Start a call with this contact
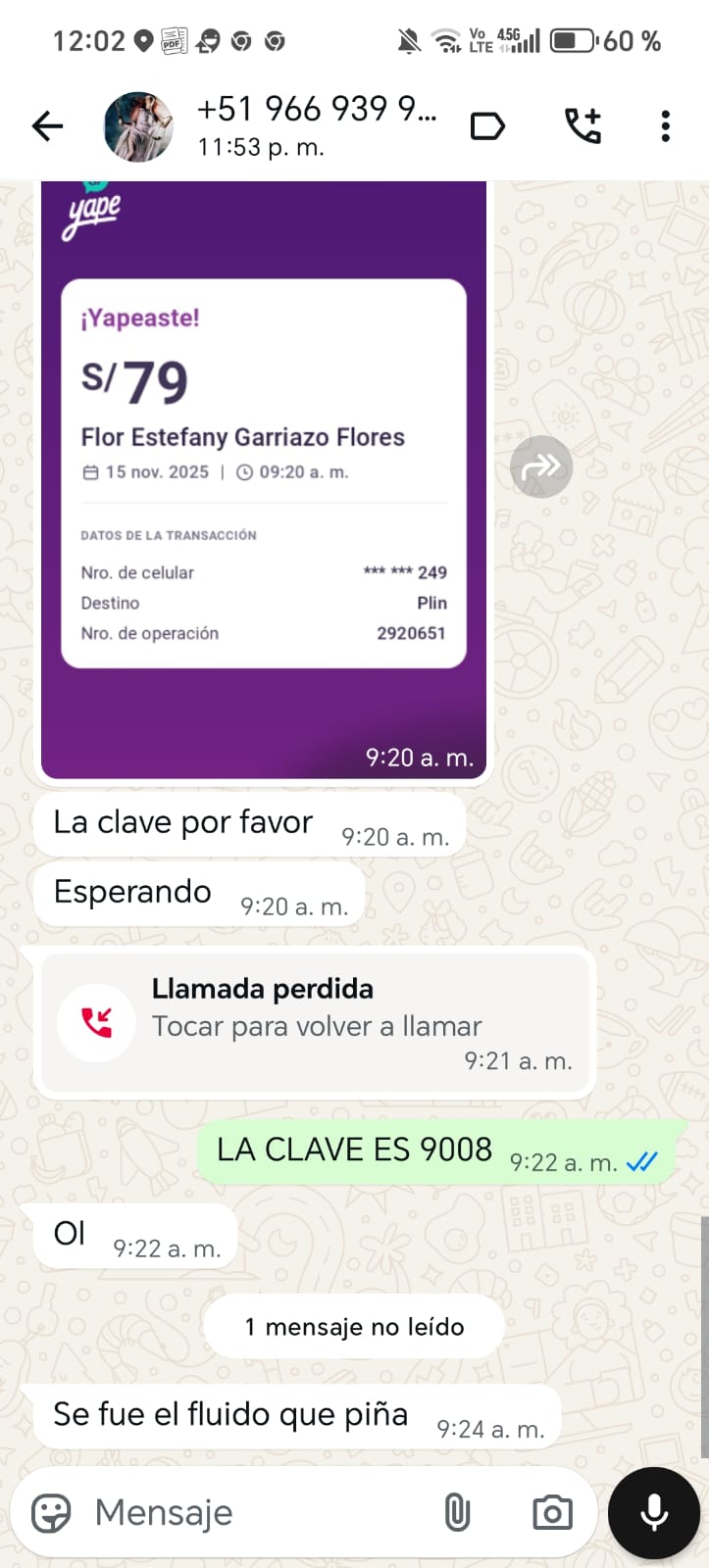Screen dimensions: 709x1568 pos(582,126)
